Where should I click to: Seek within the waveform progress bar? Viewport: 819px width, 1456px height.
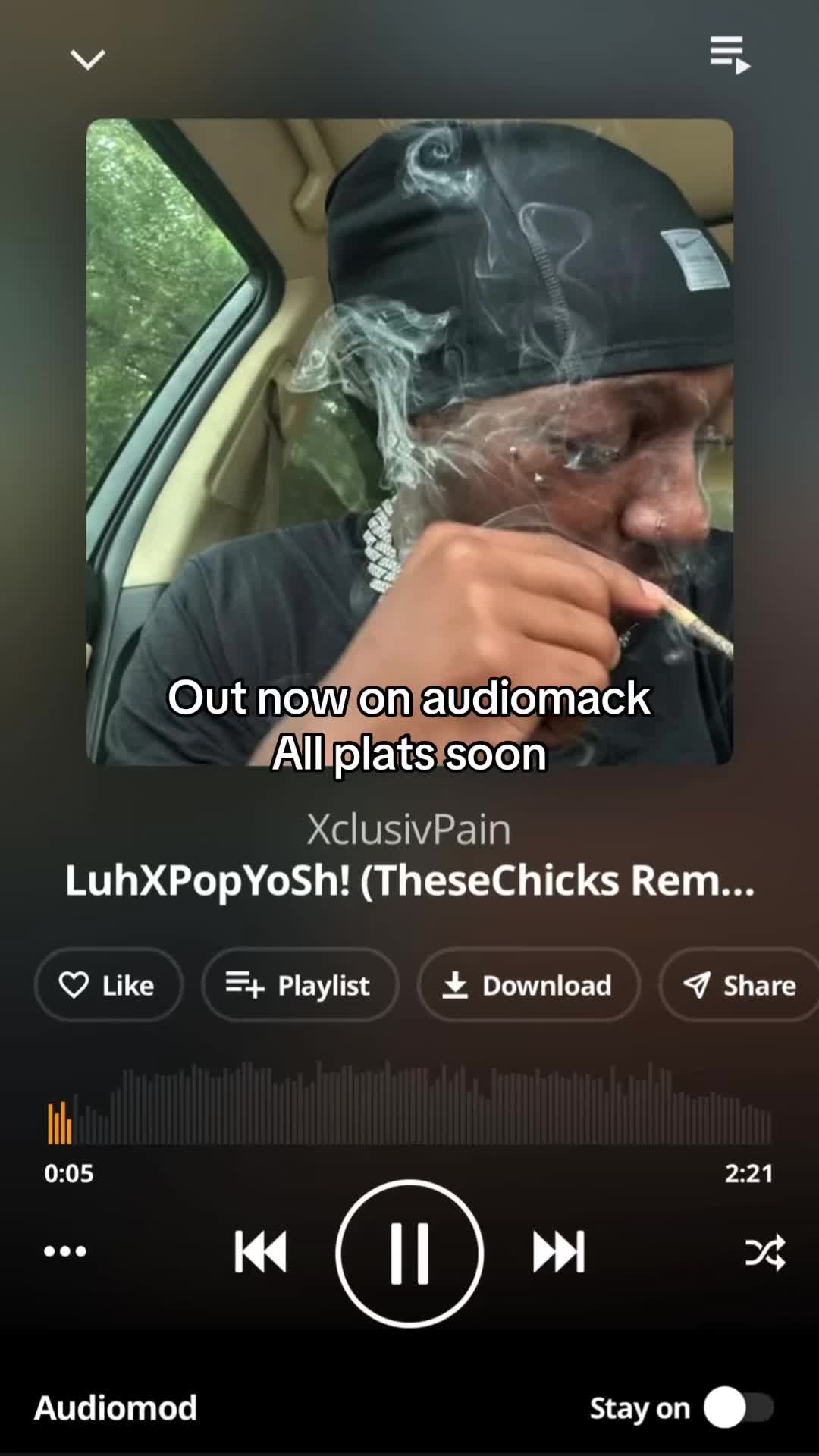[409, 1103]
